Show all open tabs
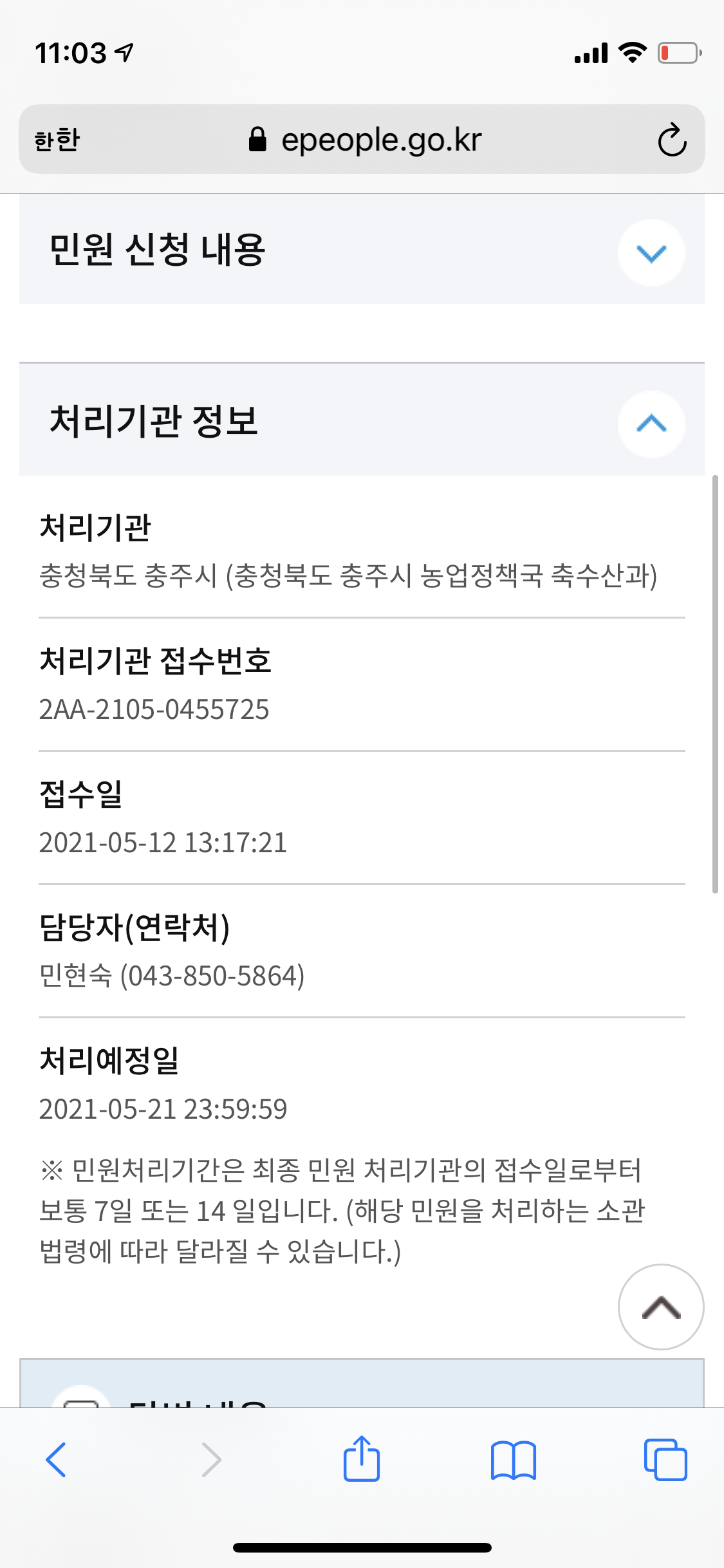The width and height of the screenshot is (724, 1568). (665, 1459)
